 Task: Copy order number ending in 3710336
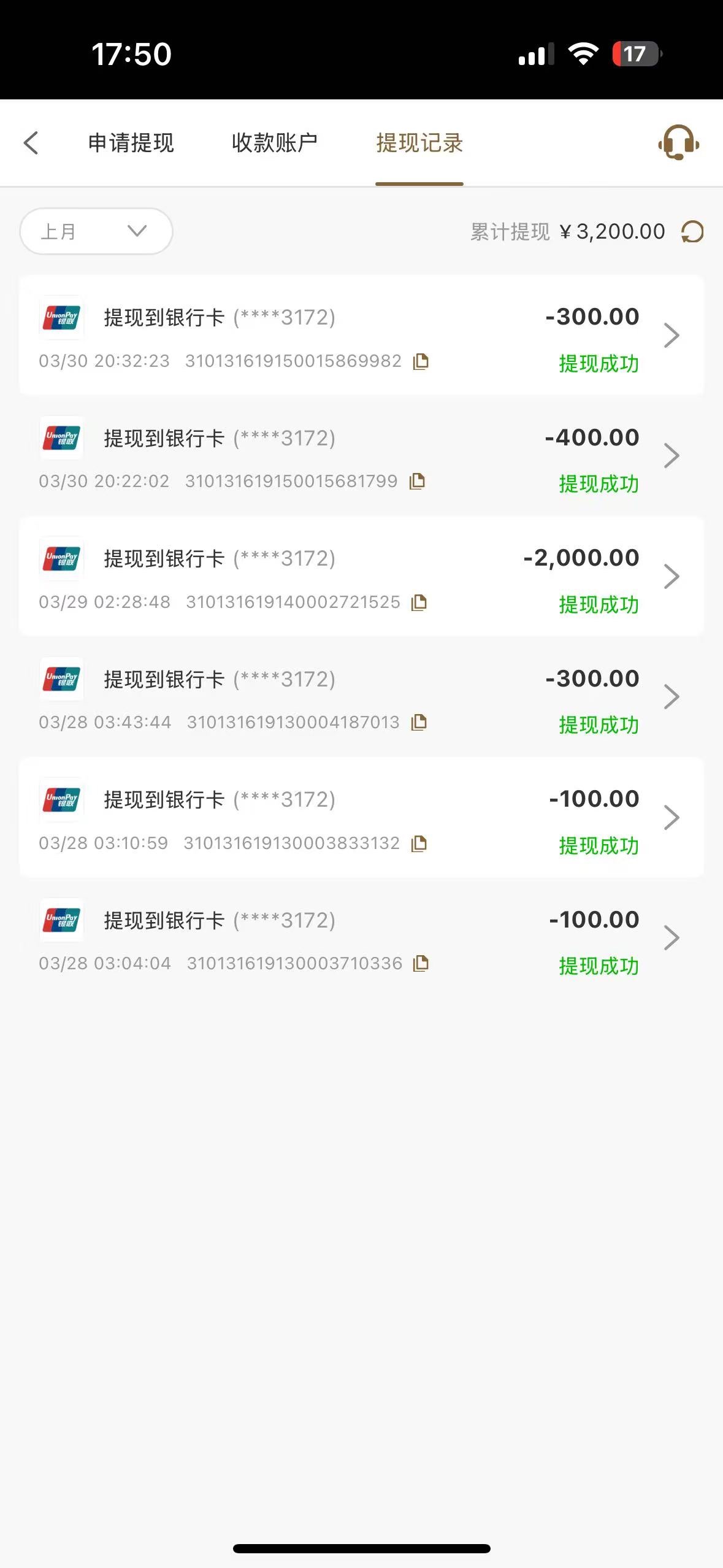[x=421, y=964]
